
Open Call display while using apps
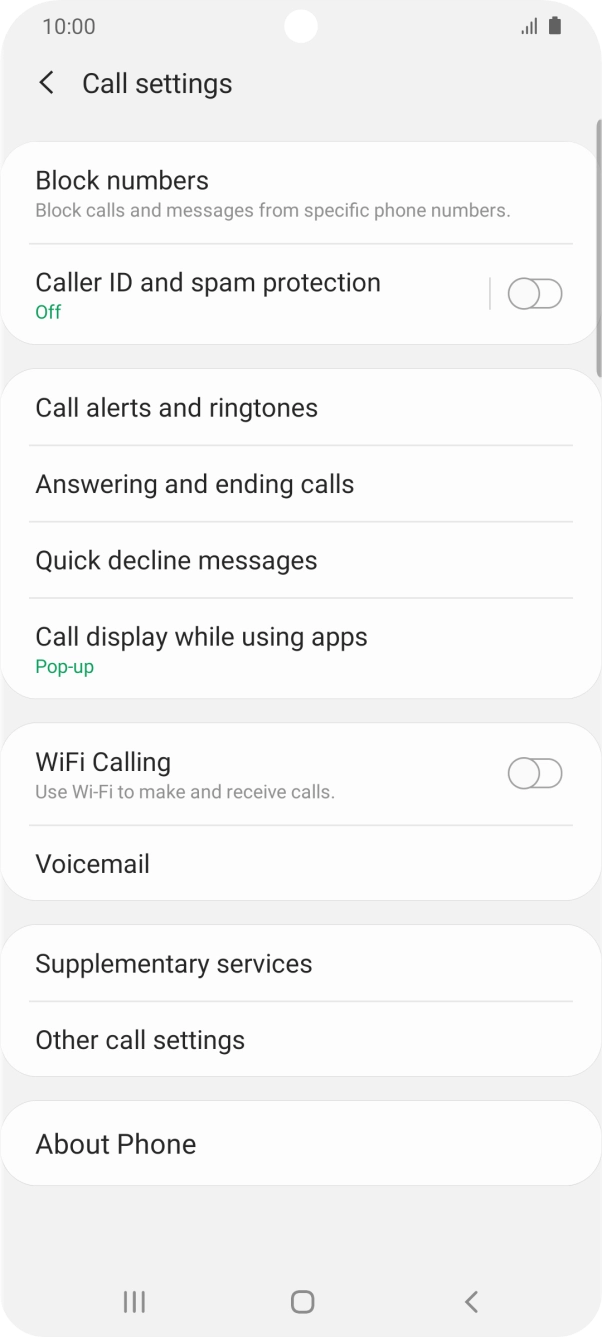click(300, 649)
